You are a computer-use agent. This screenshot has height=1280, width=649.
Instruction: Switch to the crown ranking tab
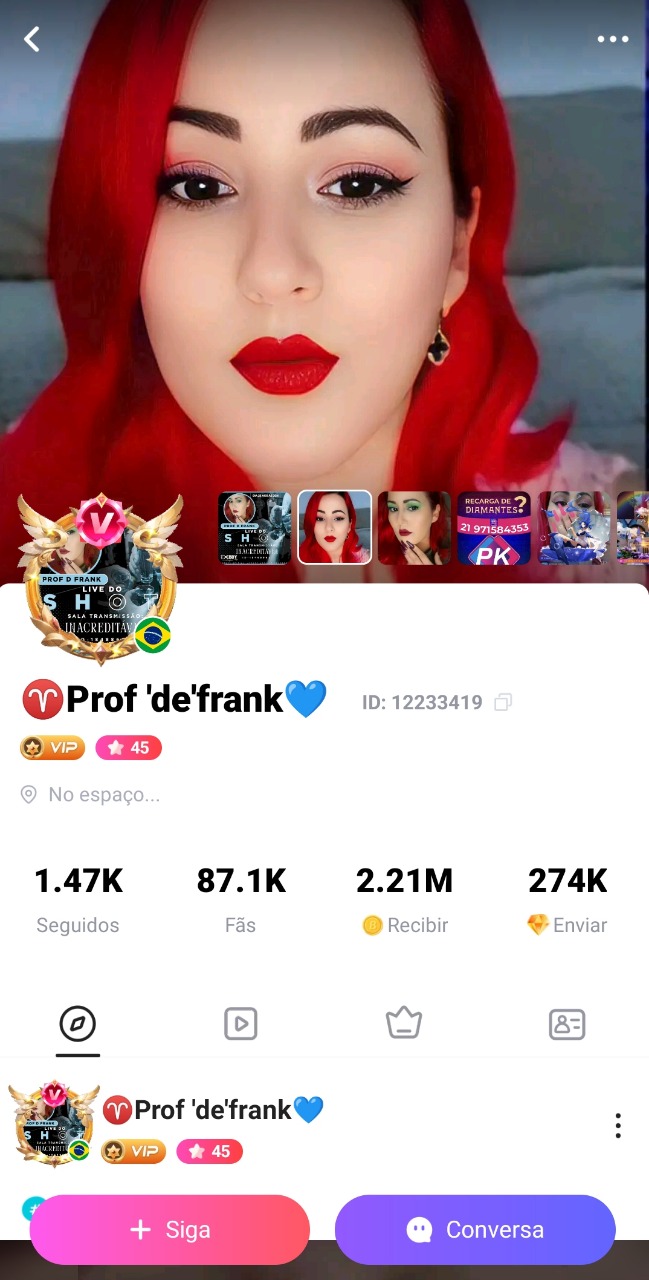pos(404,1024)
